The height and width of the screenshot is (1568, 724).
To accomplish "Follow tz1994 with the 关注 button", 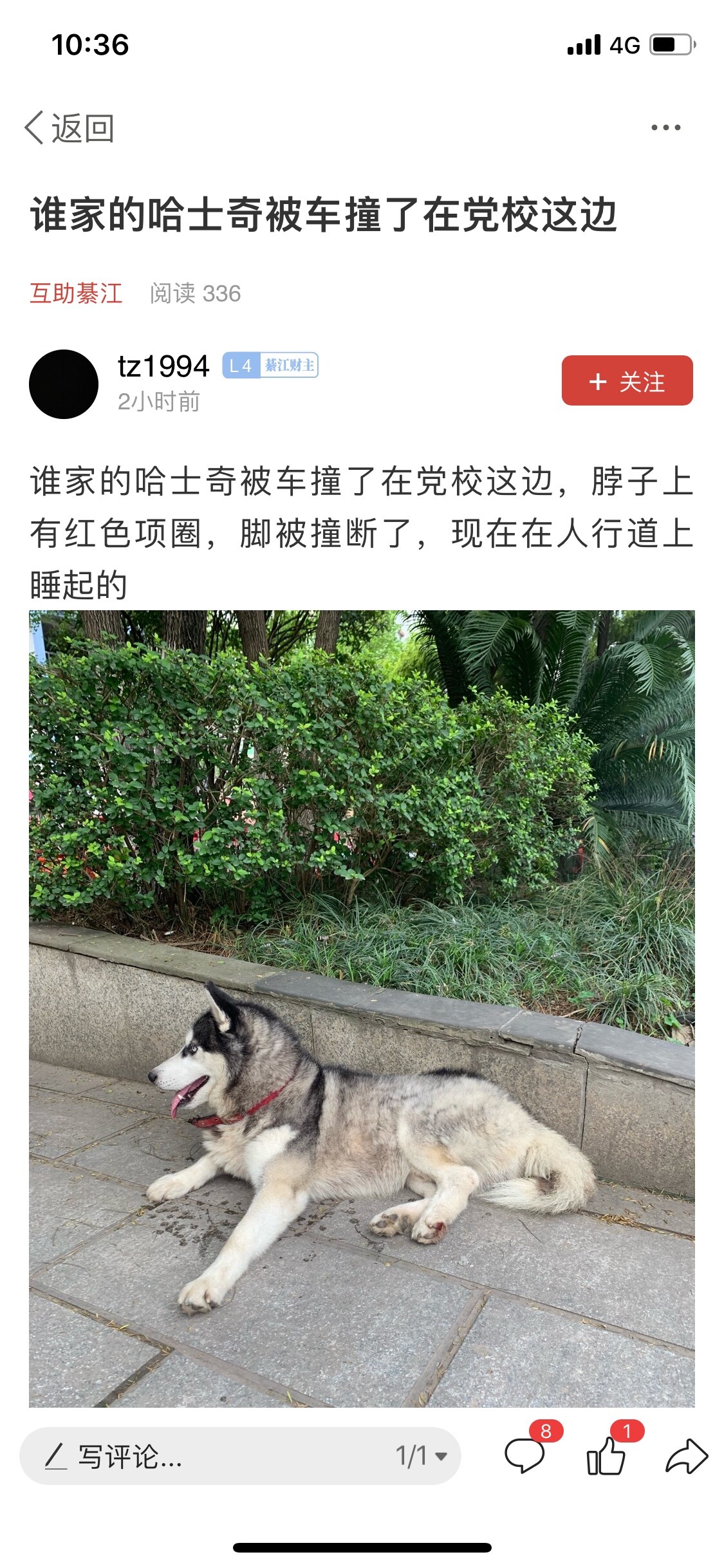I will 627,381.
